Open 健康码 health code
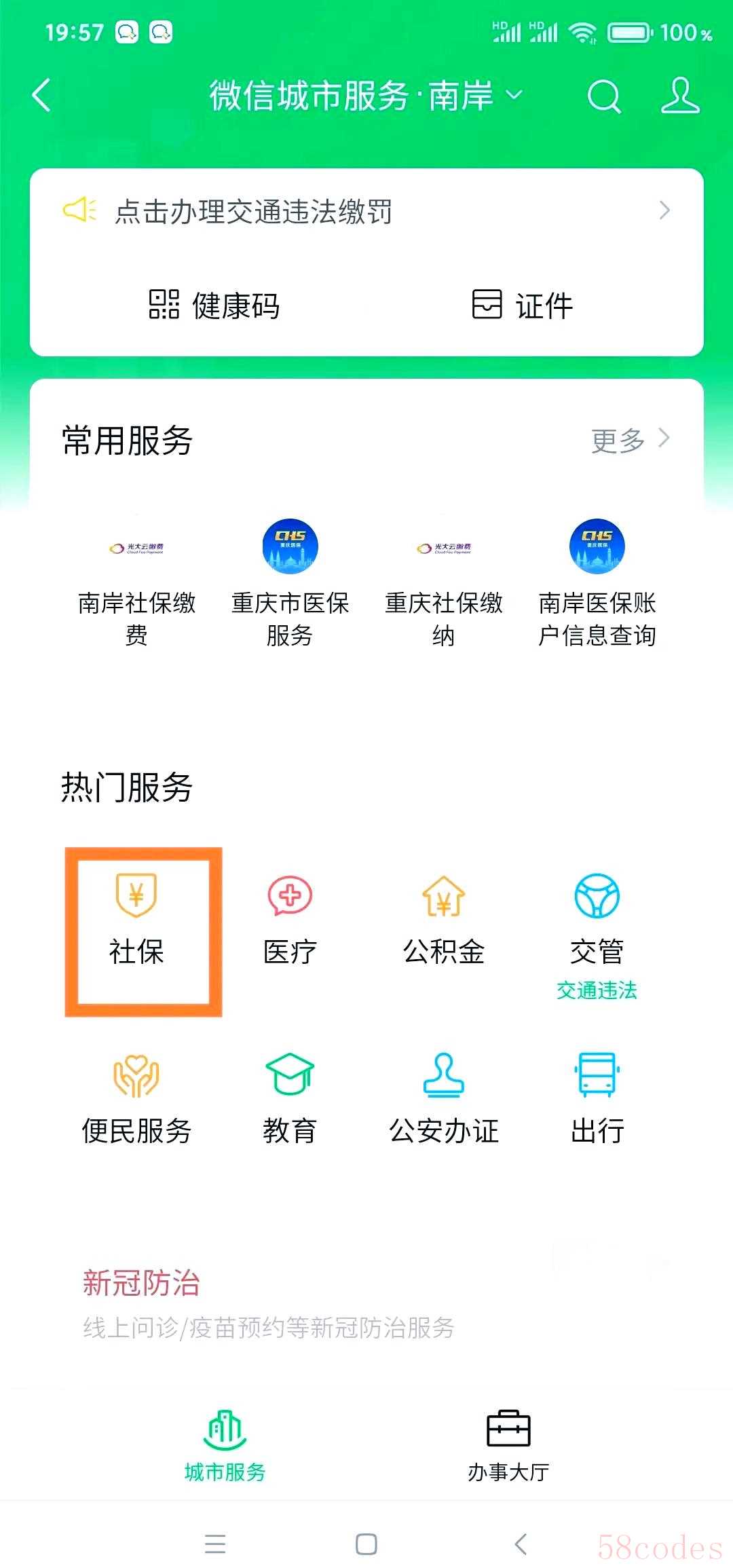The image size is (733, 1568). tap(214, 305)
